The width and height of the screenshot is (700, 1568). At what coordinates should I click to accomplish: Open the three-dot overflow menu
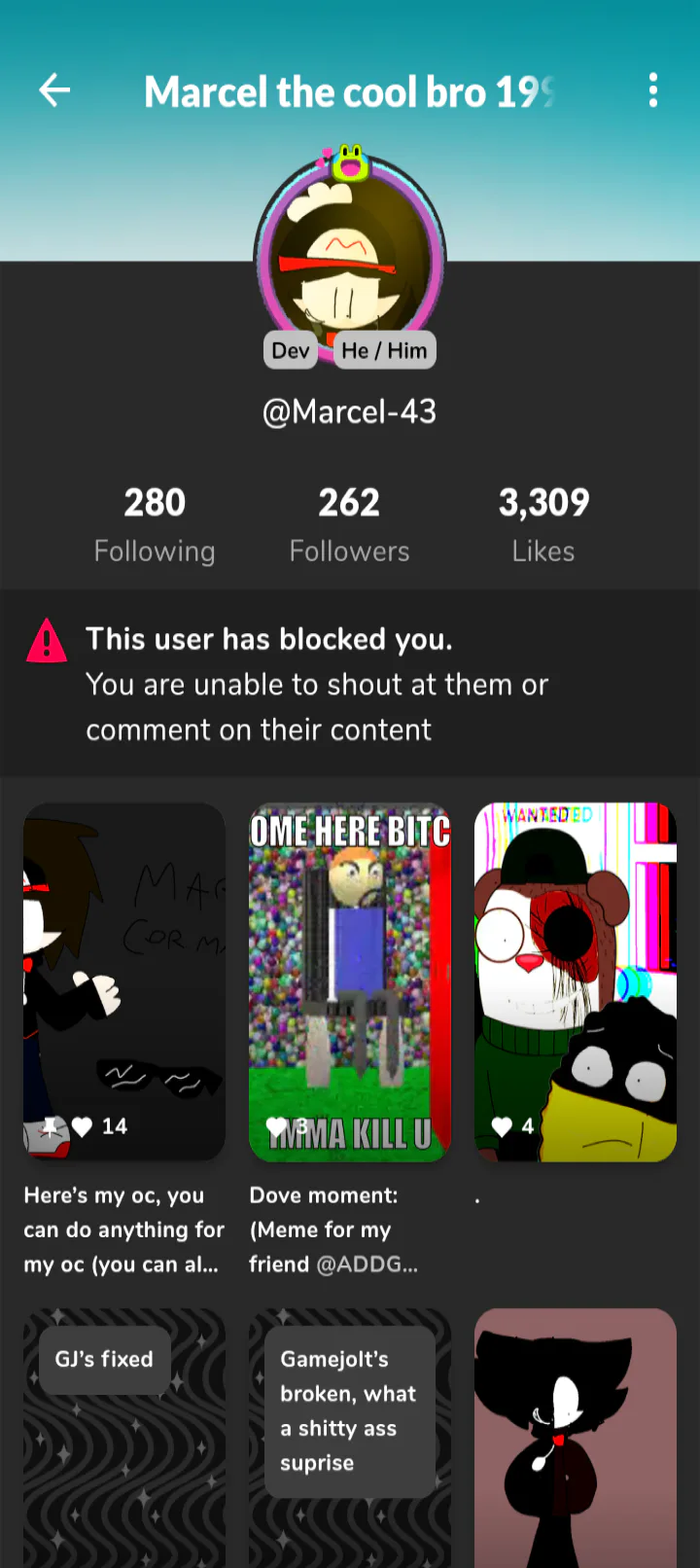653,90
